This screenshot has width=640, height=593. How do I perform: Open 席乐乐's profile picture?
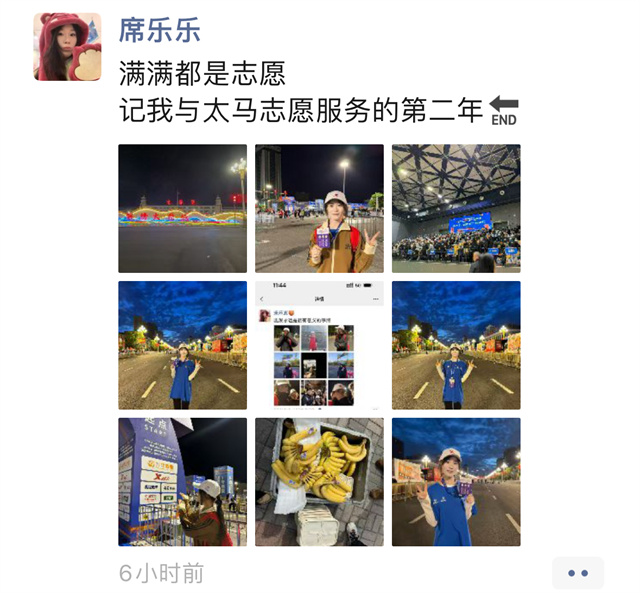(67, 47)
